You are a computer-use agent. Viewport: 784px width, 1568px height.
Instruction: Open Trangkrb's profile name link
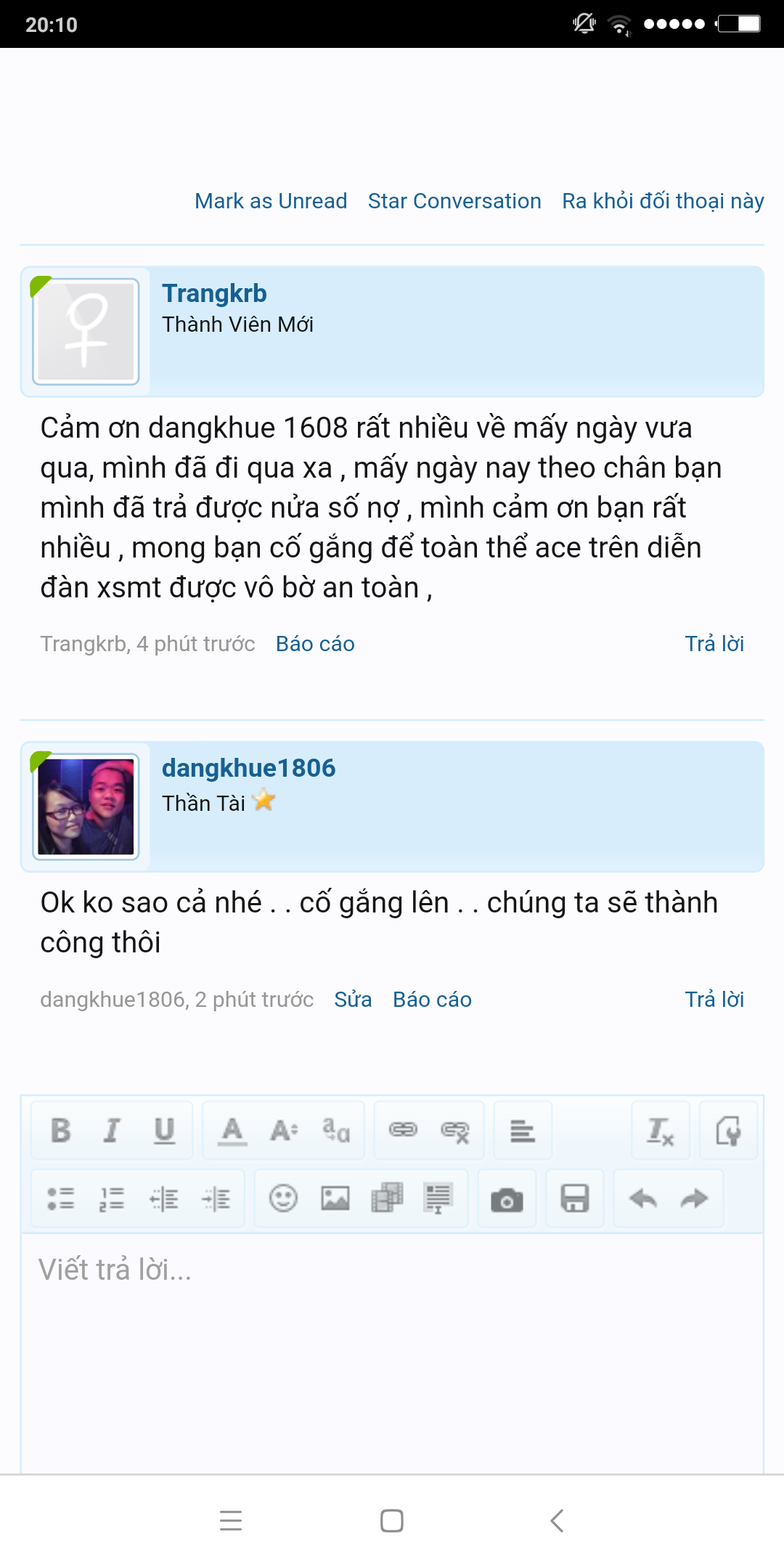214,293
